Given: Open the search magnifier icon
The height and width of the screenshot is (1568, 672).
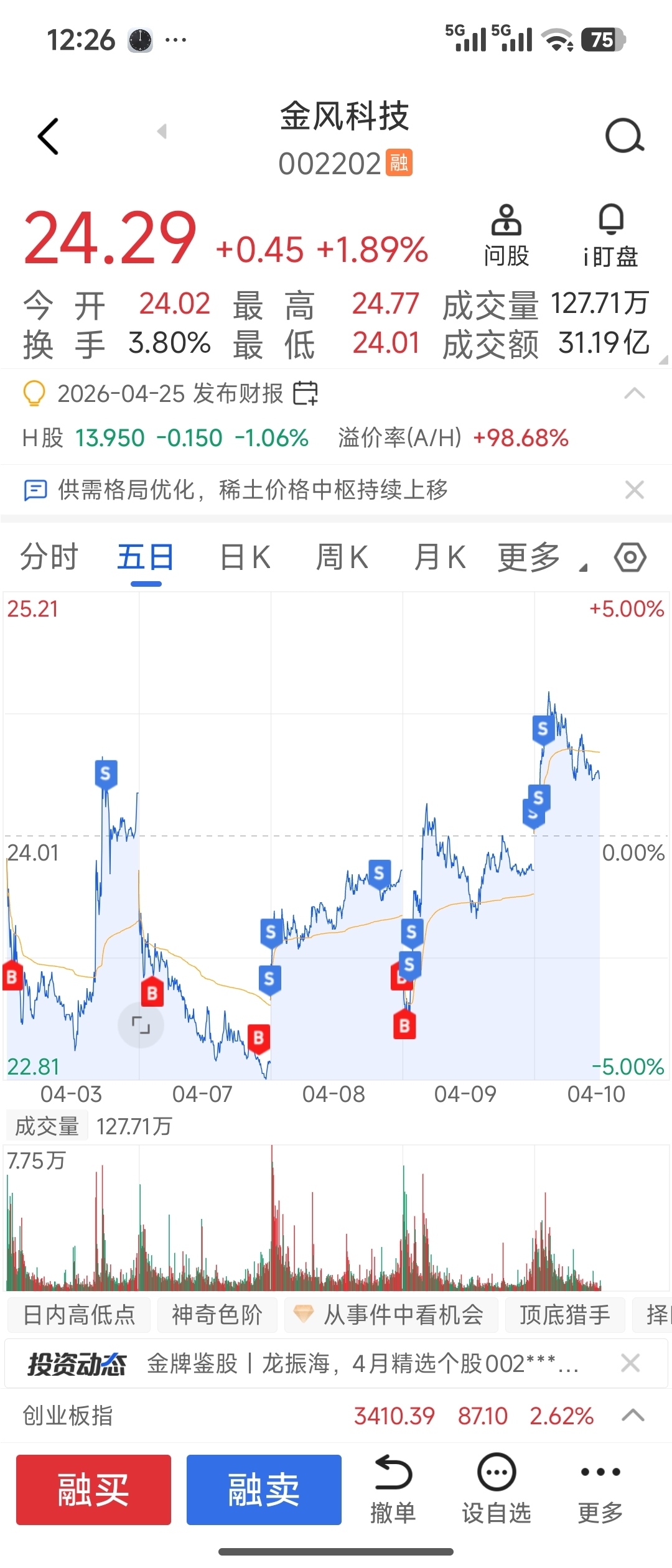Looking at the screenshot, I should pos(624,136).
